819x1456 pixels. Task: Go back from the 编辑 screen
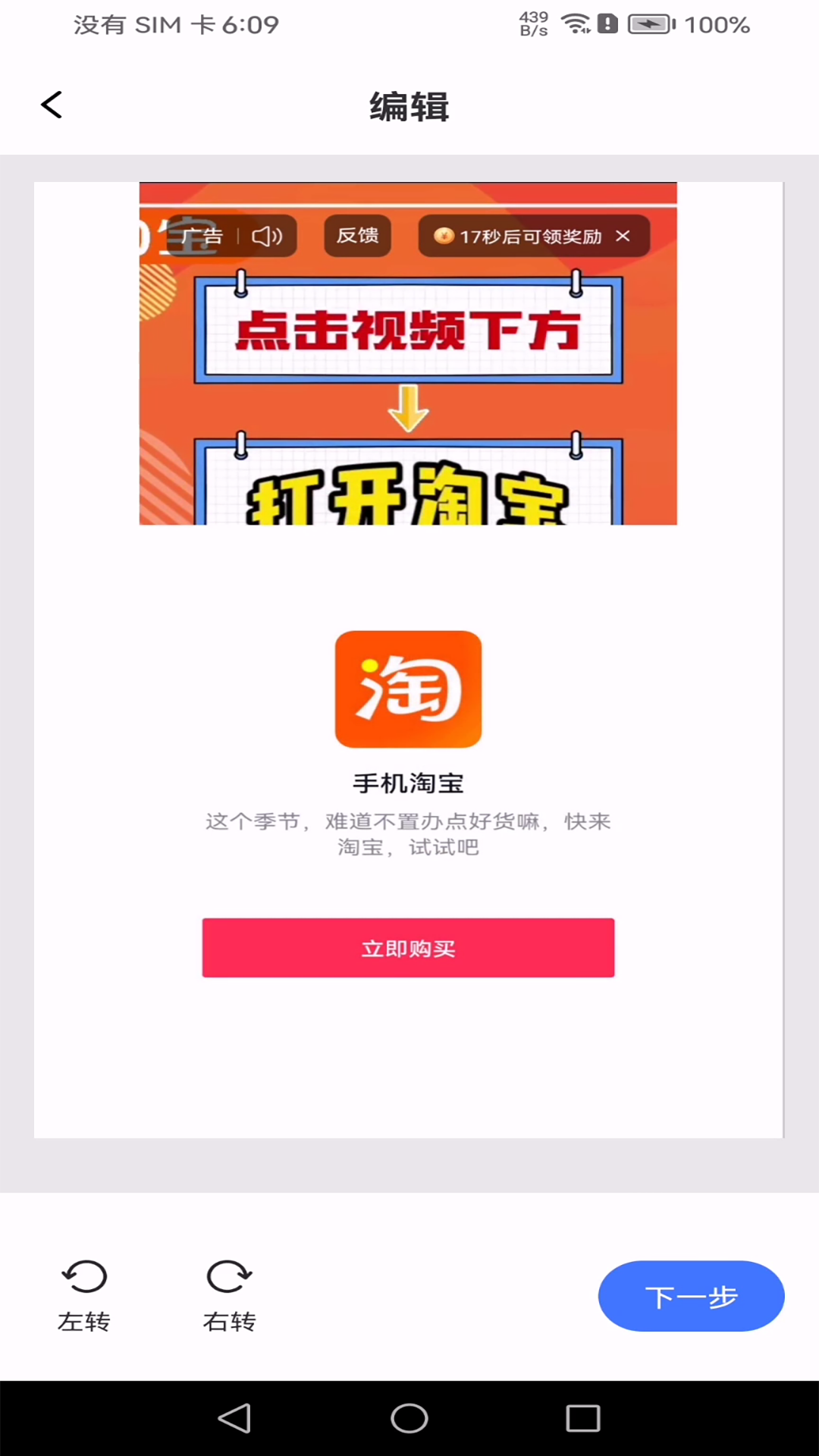click(52, 105)
